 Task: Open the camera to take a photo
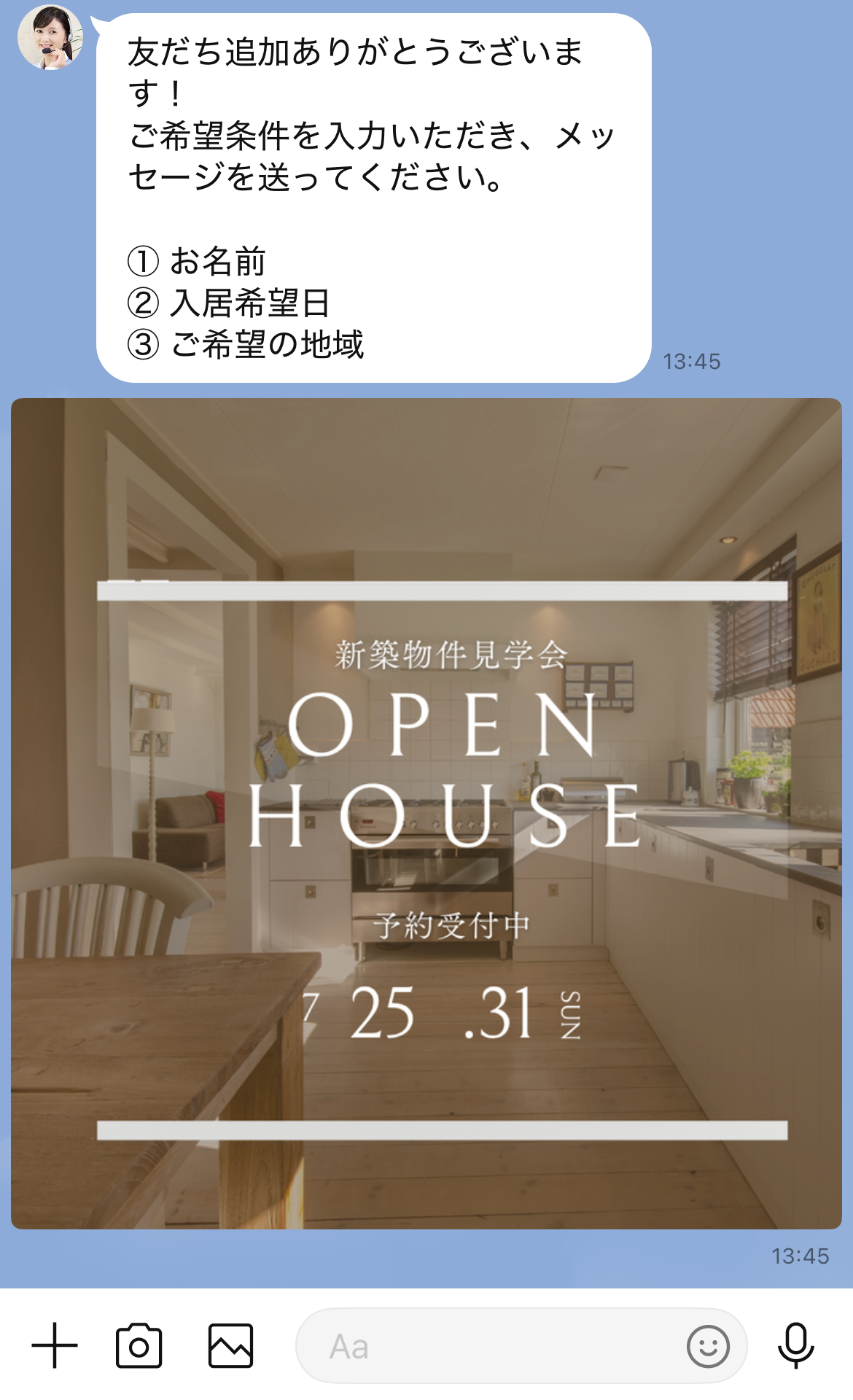139,1345
